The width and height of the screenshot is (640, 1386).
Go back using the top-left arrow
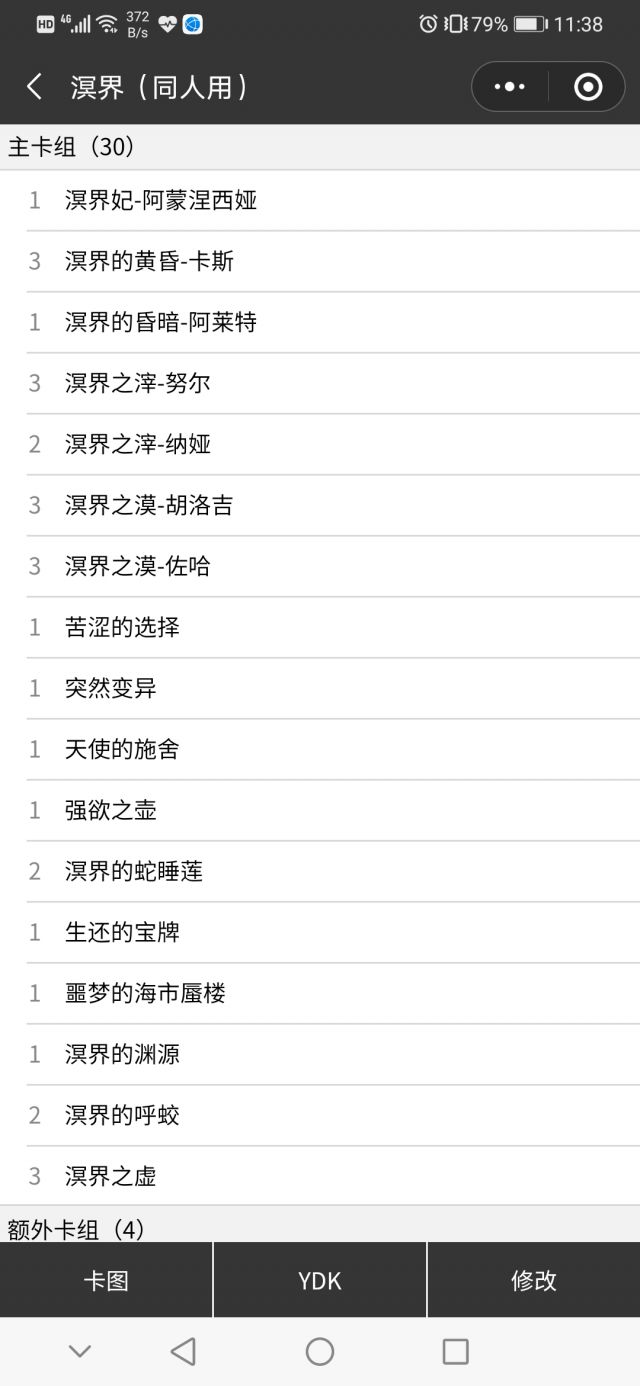[x=35, y=87]
